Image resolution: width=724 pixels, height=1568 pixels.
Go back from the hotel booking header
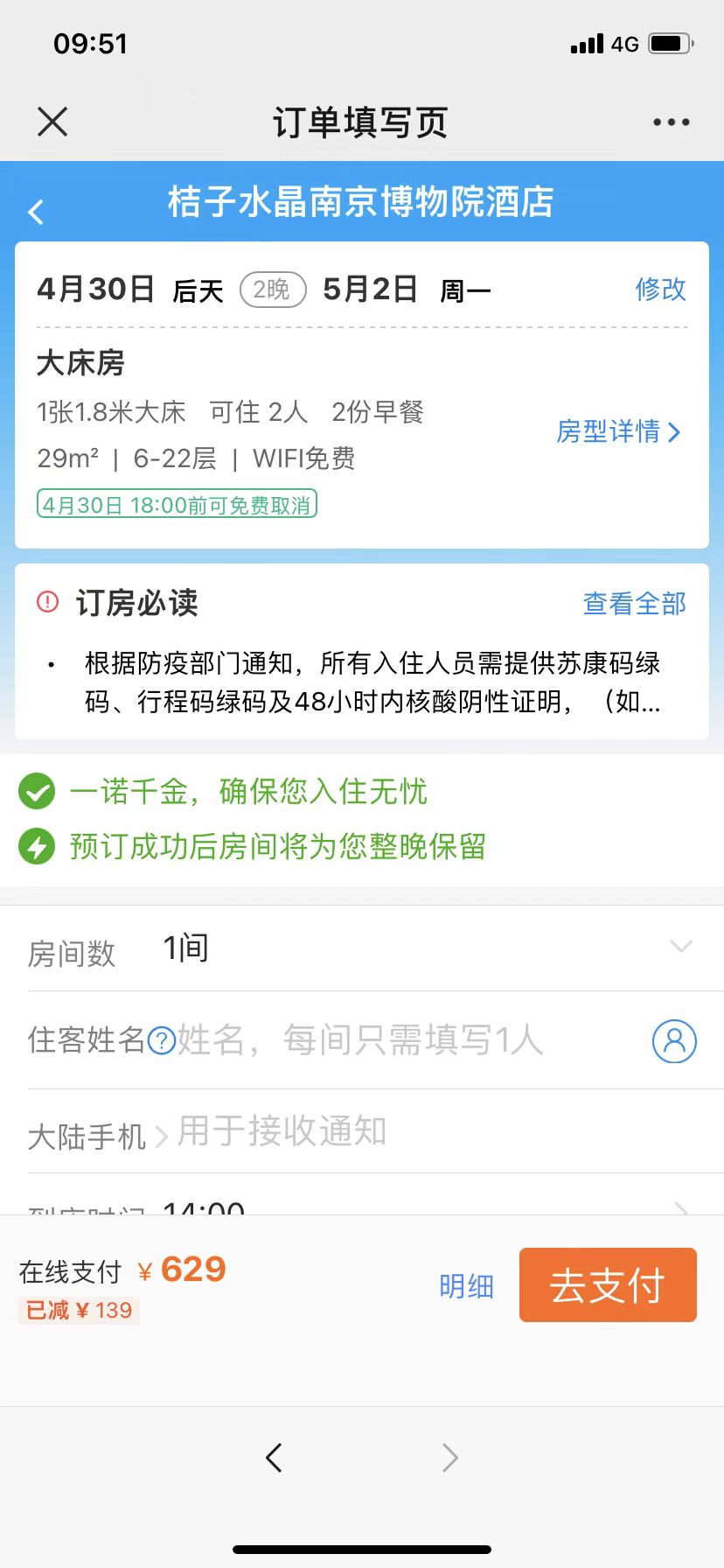pyautogui.click(x=36, y=212)
